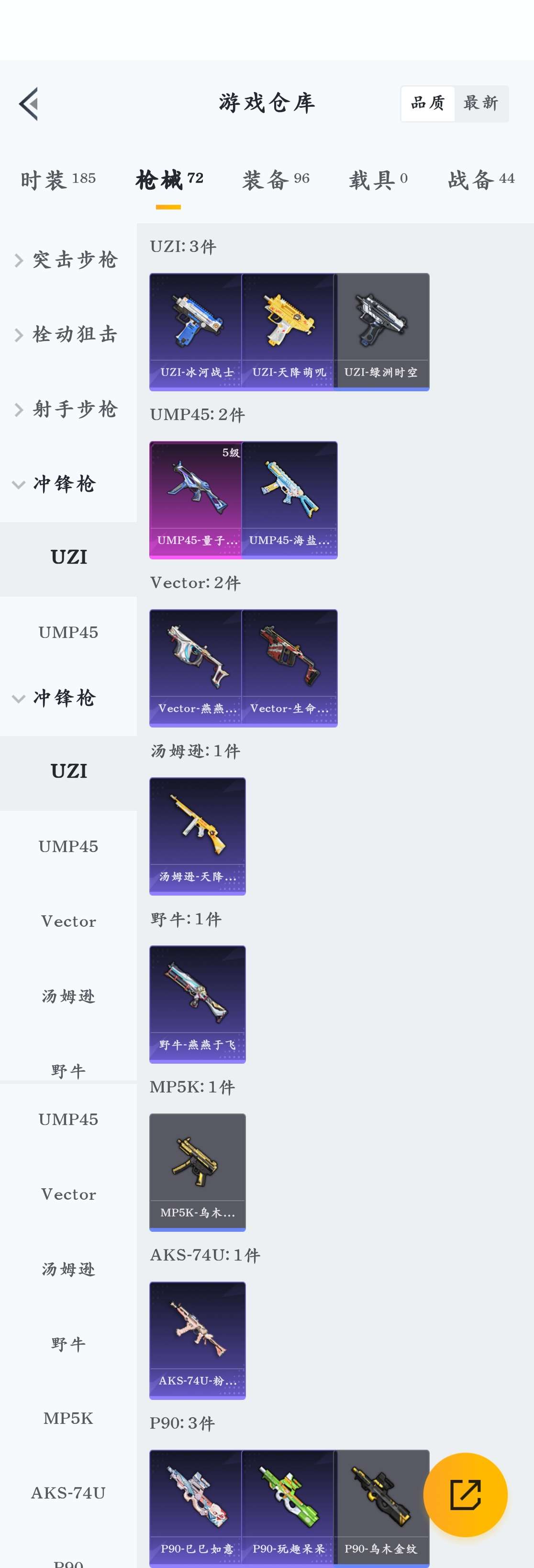Sort items by 最新
534x1568 pixels.
tap(480, 103)
